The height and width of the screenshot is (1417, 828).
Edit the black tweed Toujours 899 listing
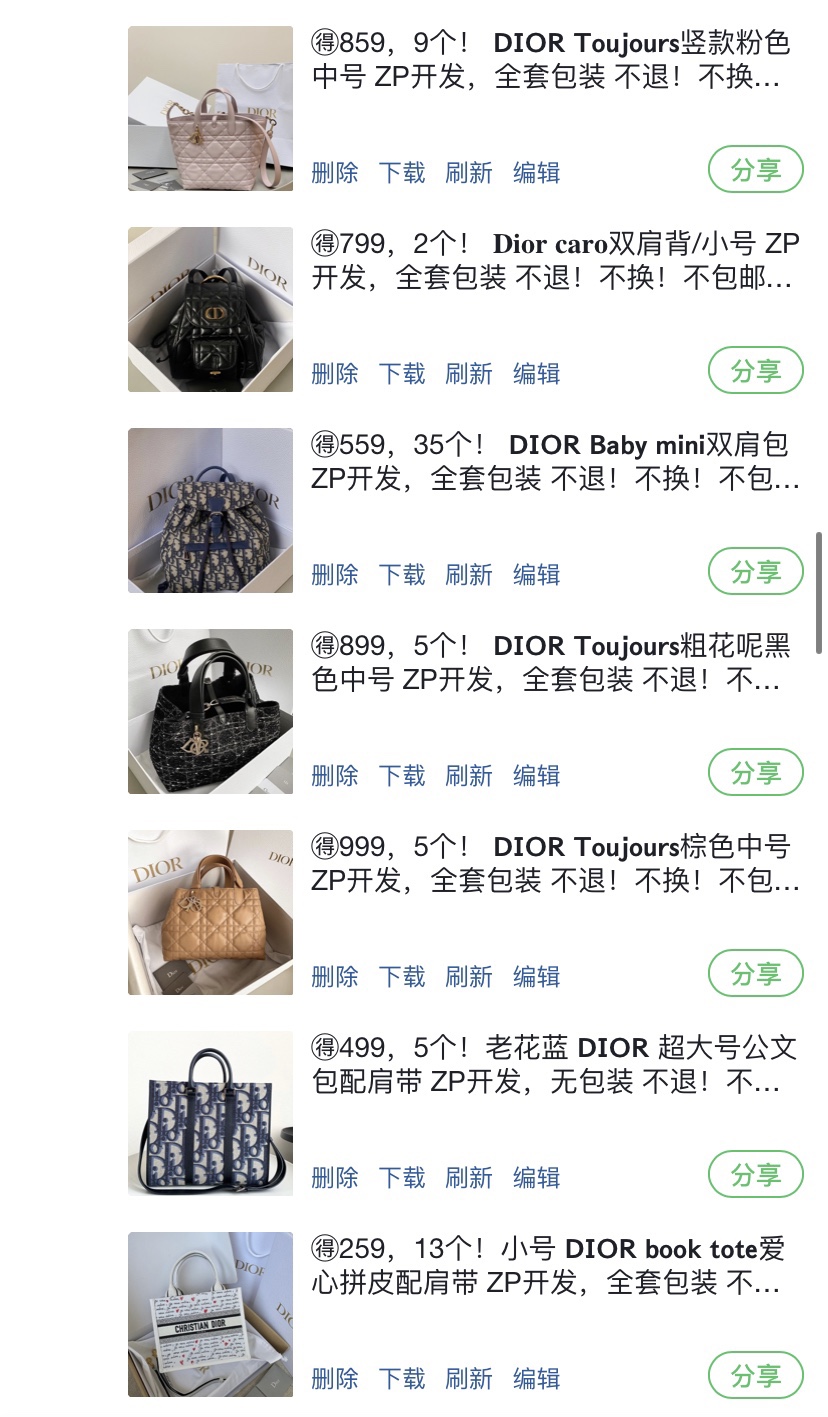pyautogui.click(x=536, y=776)
